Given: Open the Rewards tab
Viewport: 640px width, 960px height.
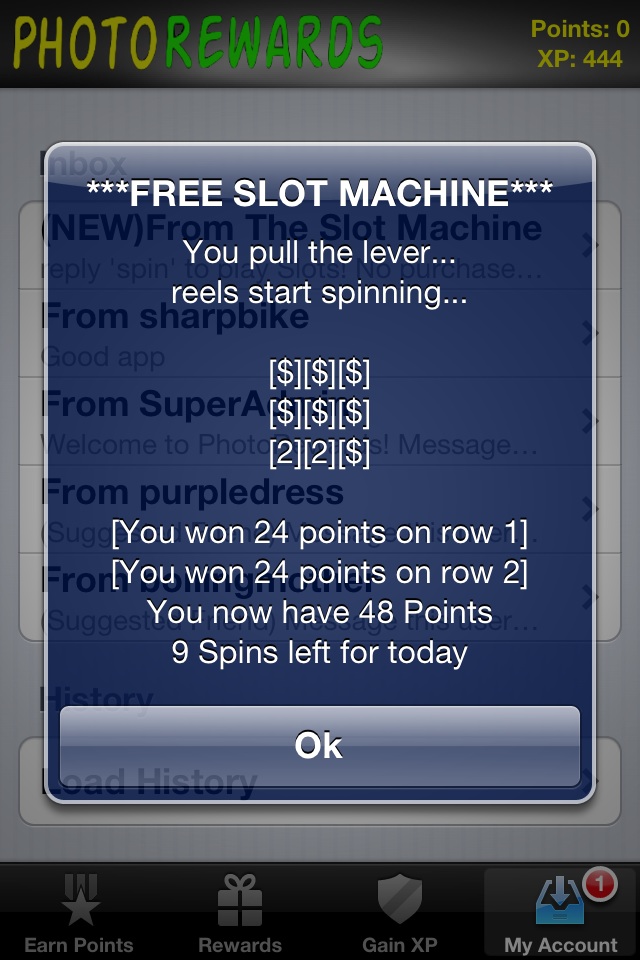Looking at the screenshot, I should pyautogui.click(x=240, y=912).
